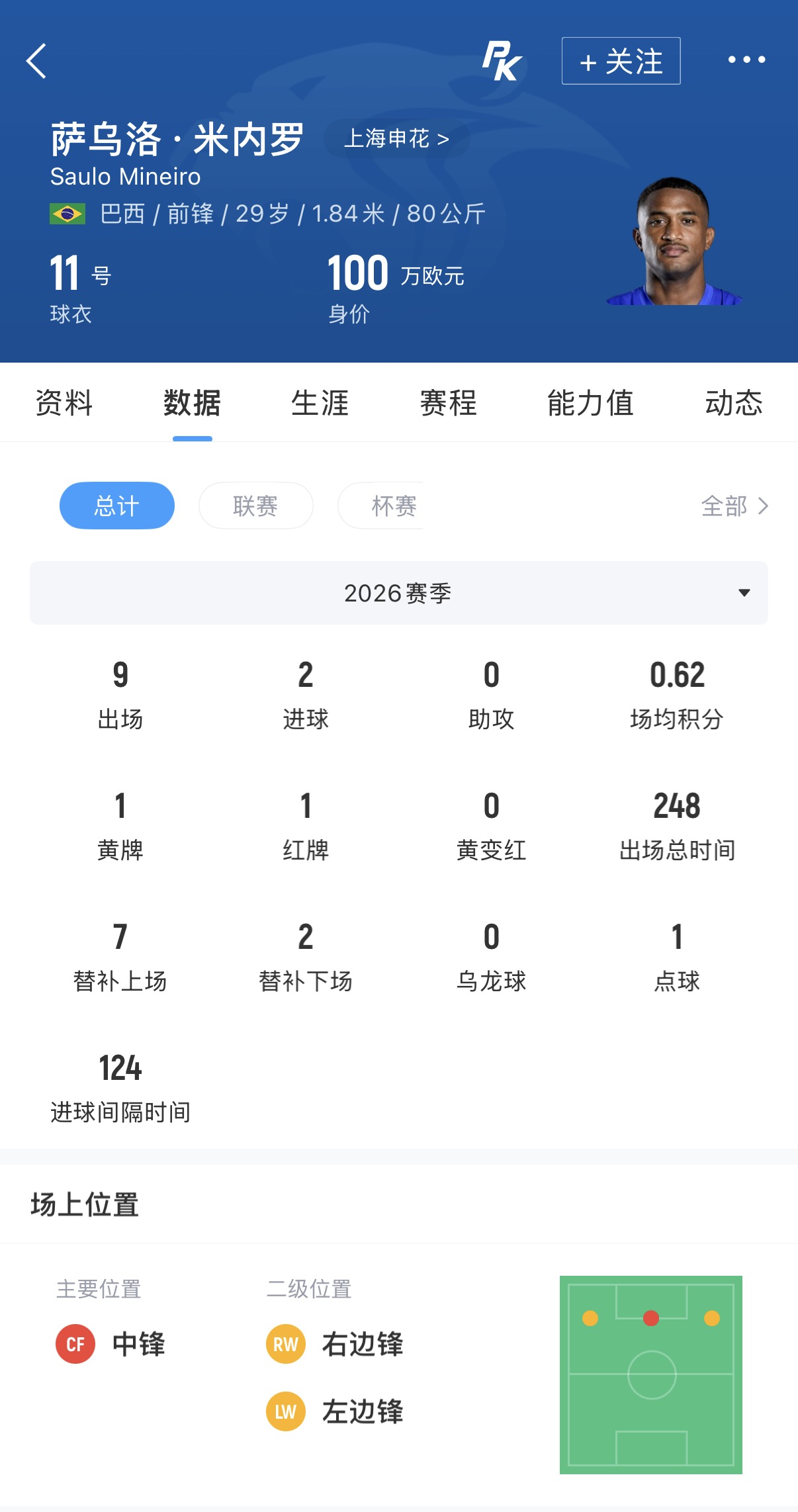Open the 赛程 tab
This screenshot has height=1512, width=798.
point(449,403)
